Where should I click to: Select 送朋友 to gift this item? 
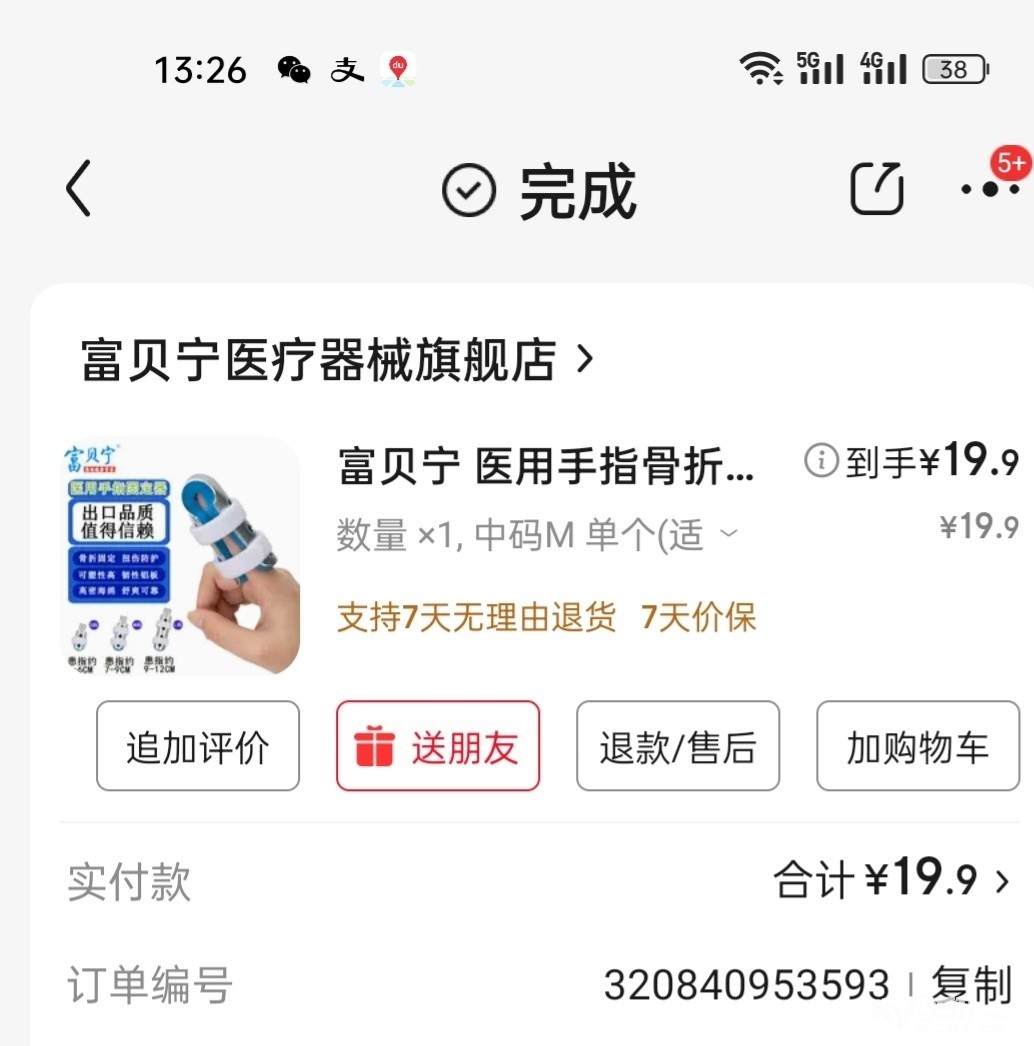438,746
